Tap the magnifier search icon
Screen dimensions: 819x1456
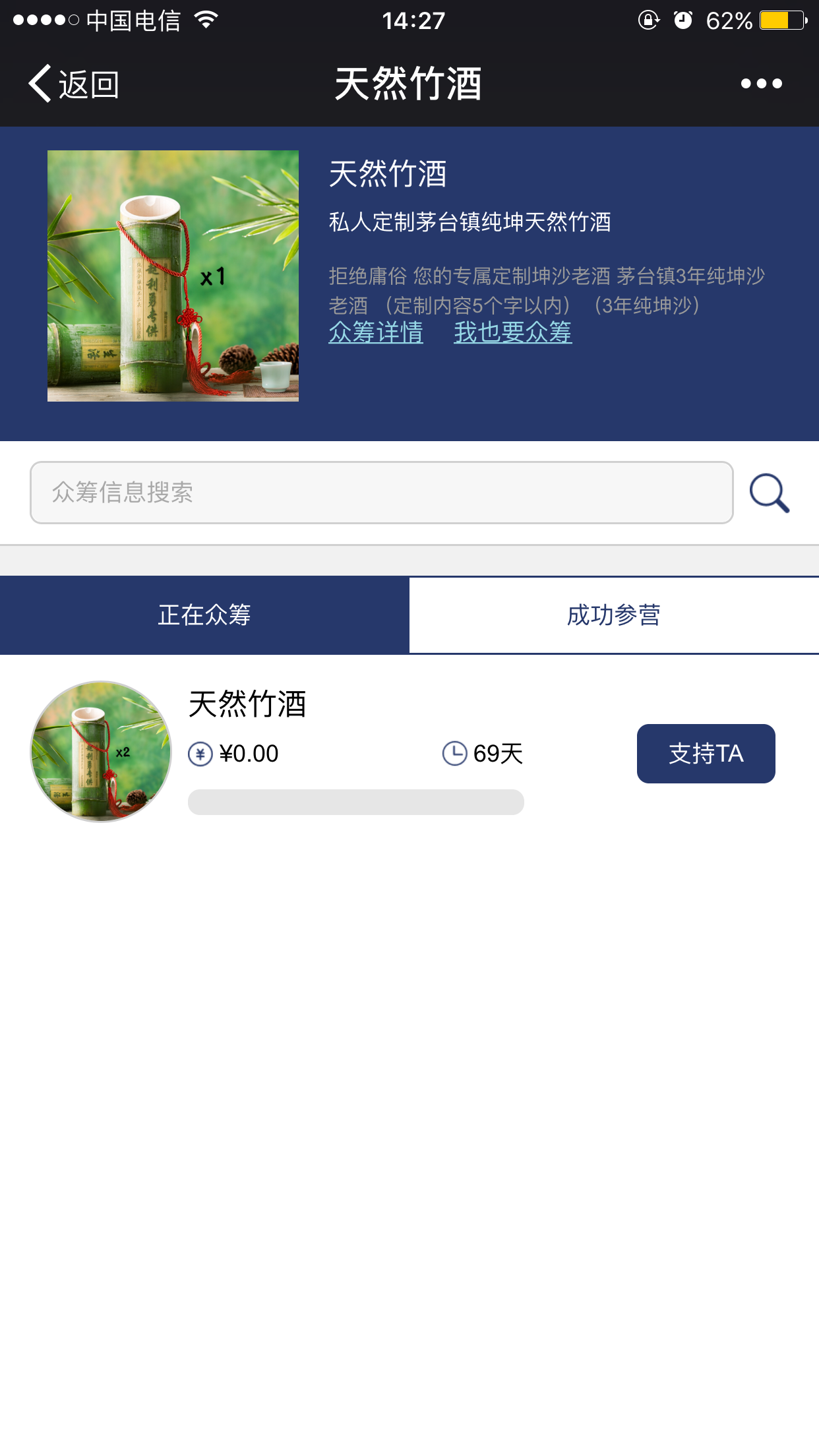coord(769,493)
